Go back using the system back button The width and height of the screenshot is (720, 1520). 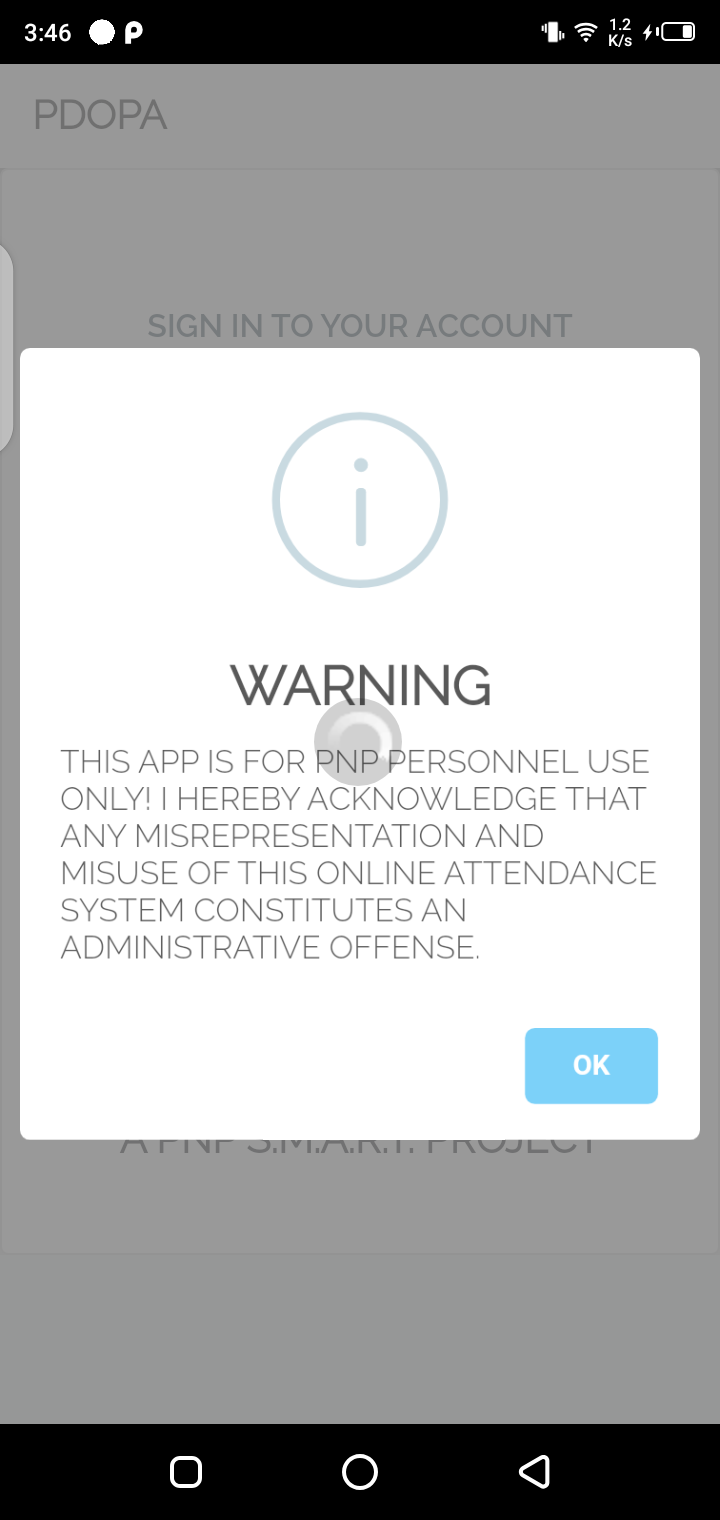coord(534,1471)
